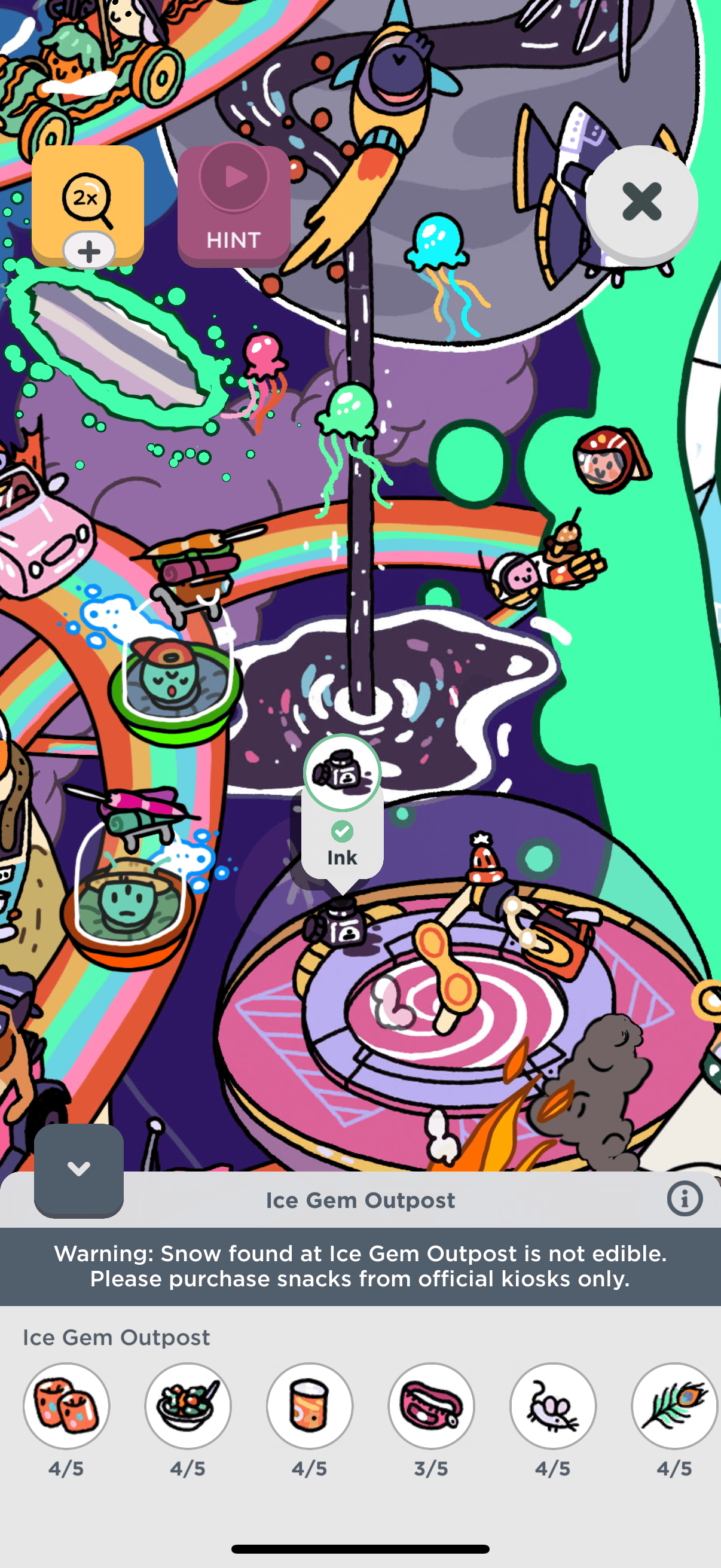721x1568 pixels.
Task: Collapse the item panel with the chevron
Action: pos(79,1169)
